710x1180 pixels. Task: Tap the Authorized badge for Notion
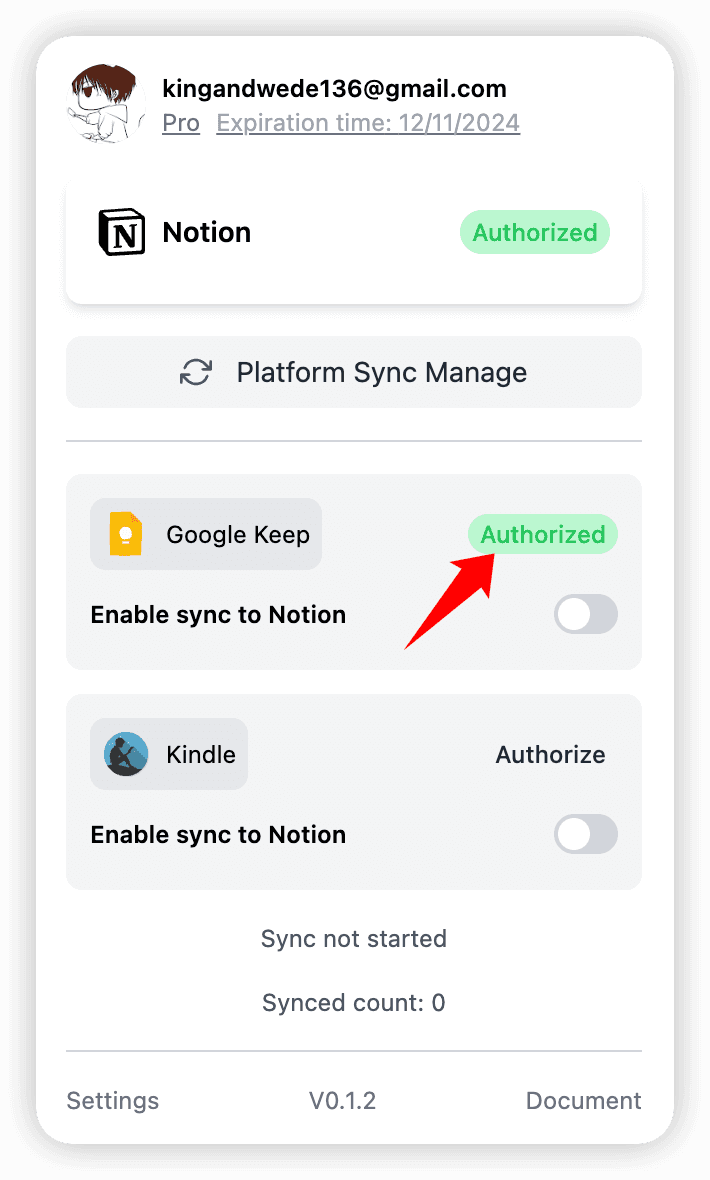coord(534,232)
